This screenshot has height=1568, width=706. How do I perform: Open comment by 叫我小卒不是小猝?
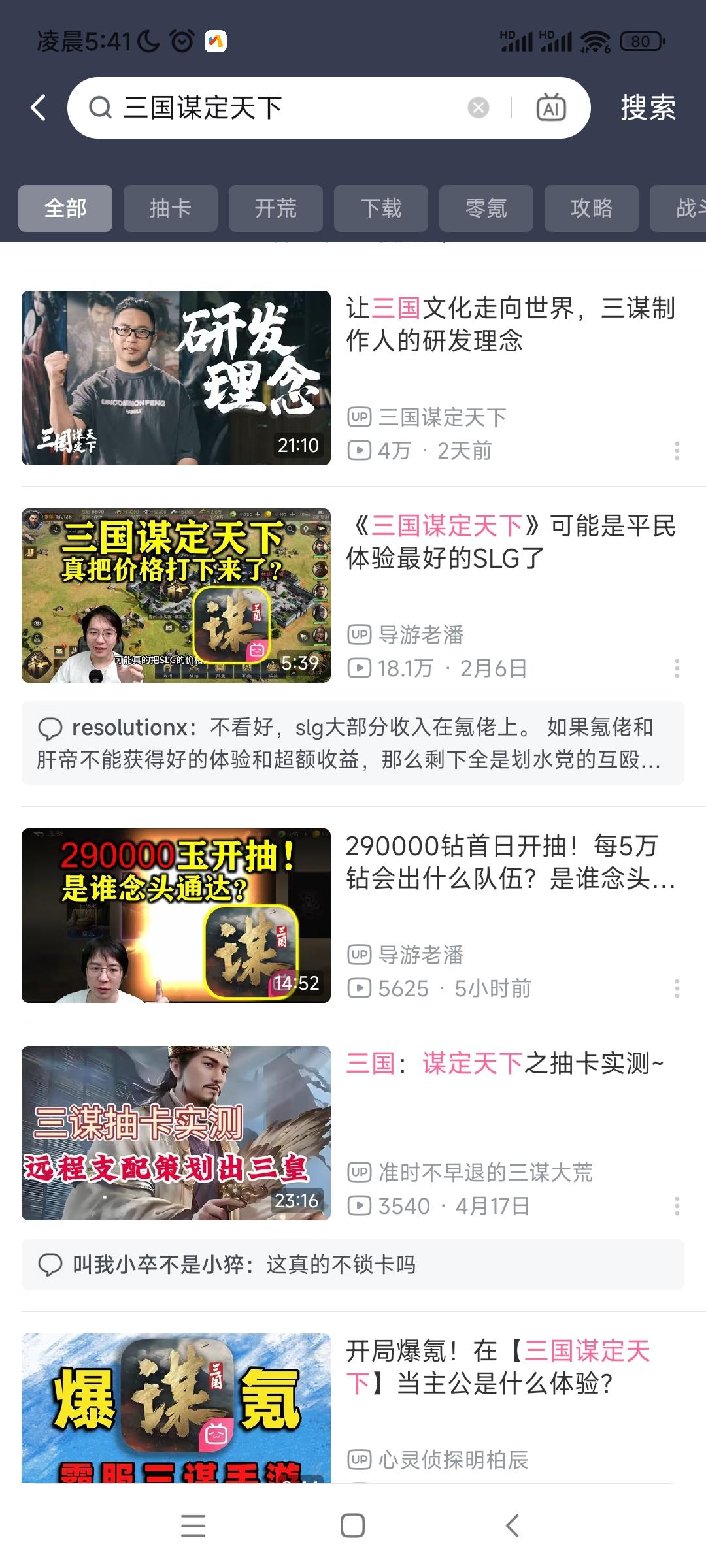[353, 1265]
